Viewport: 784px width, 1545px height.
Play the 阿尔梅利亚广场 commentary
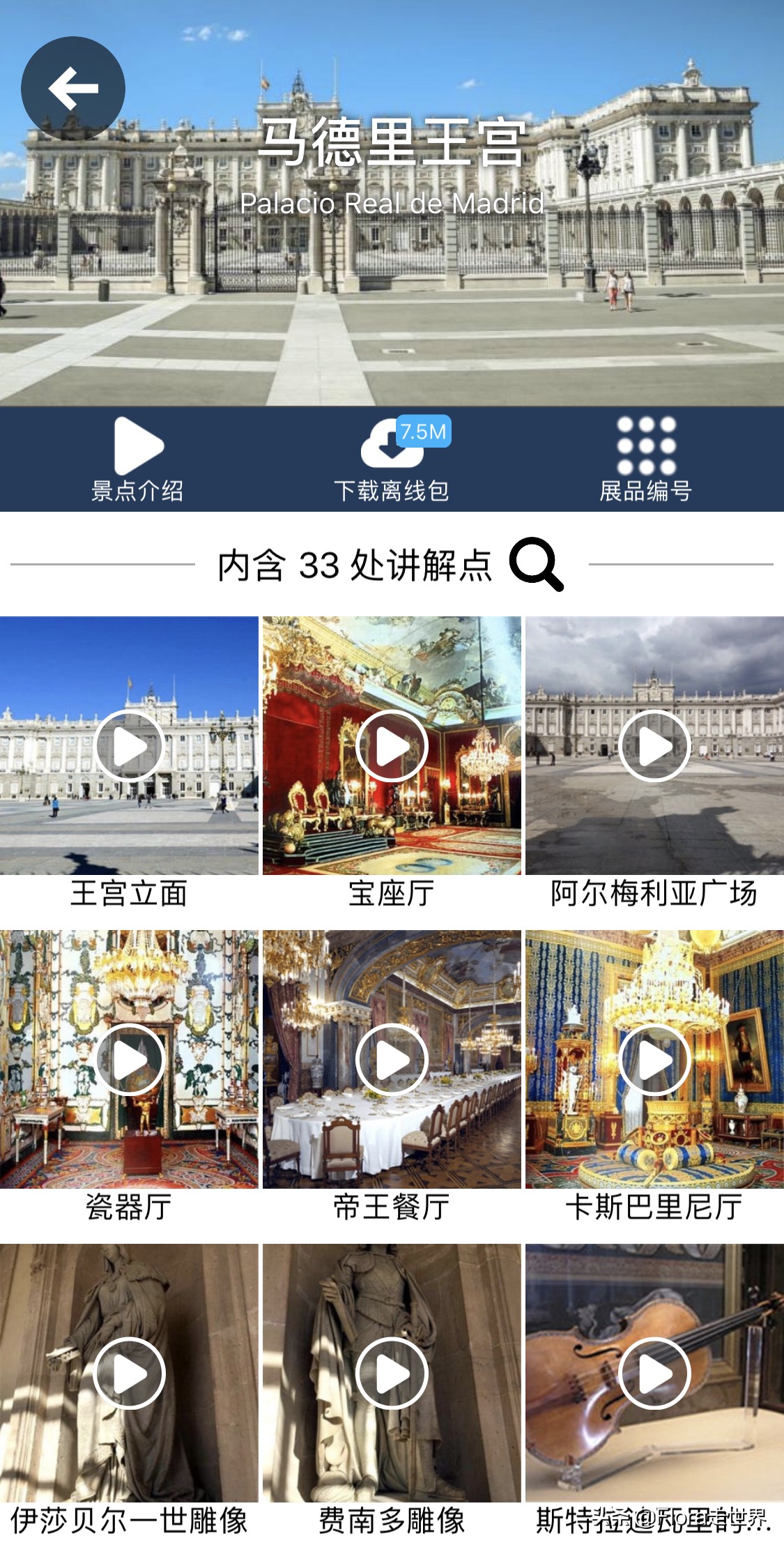tap(654, 745)
